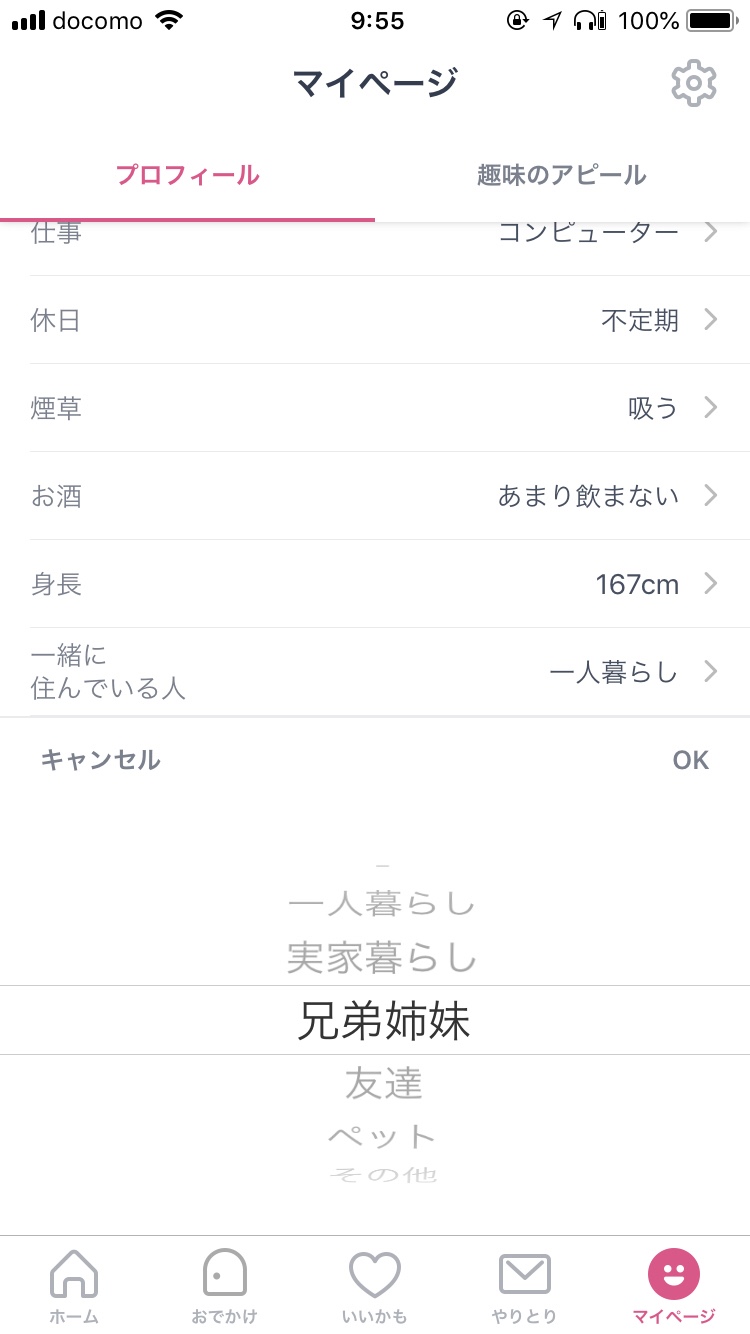Tap キャンセル to dismiss the picker
This screenshot has width=750, height=1334.
point(100,760)
